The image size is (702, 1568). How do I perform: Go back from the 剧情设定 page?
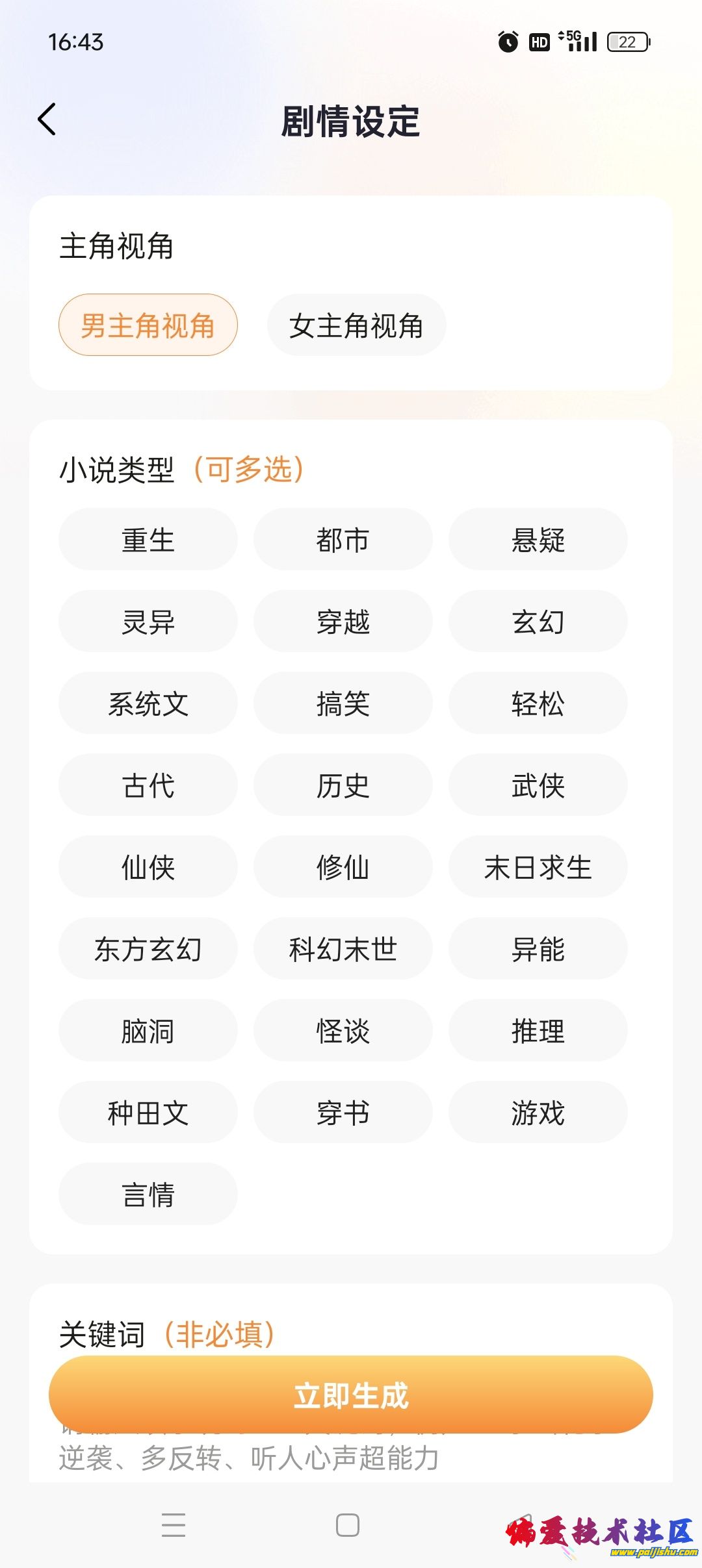tap(47, 120)
